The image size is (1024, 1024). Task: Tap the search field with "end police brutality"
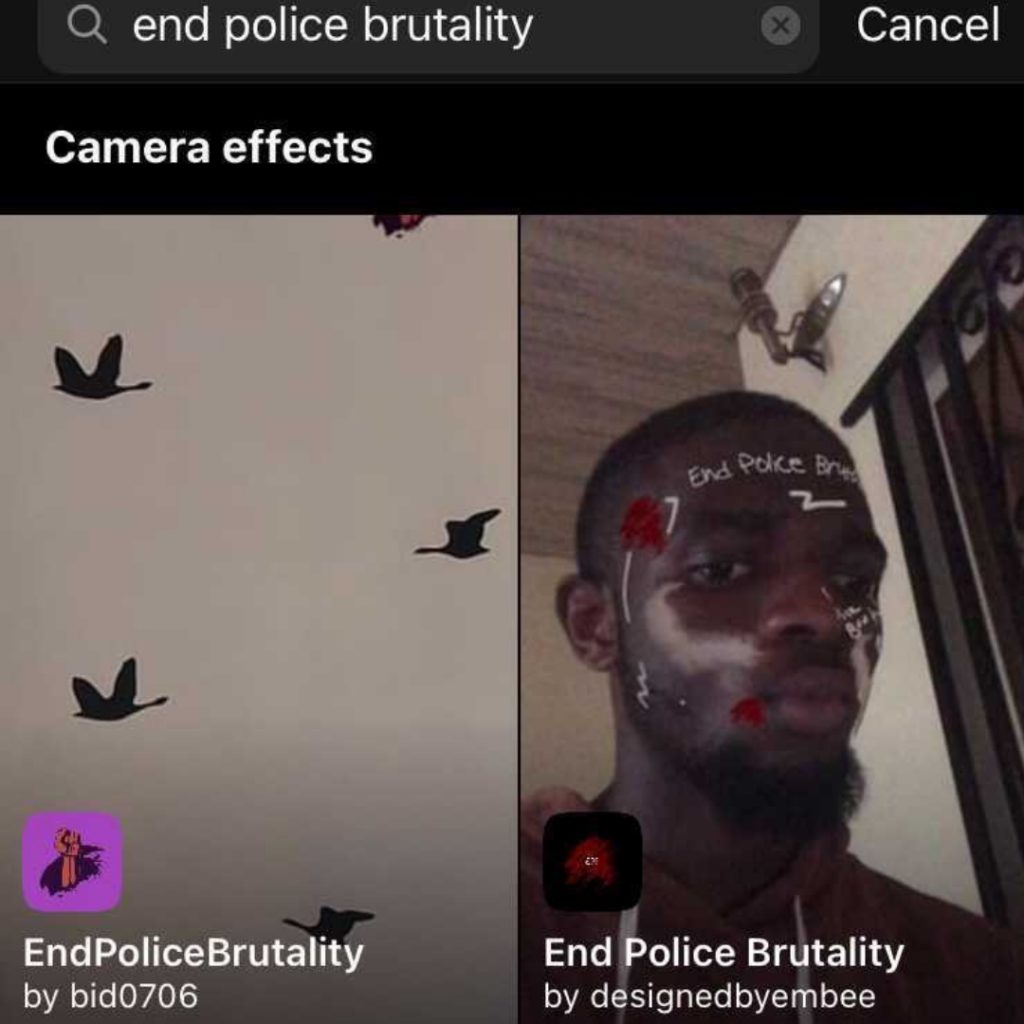point(400,27)
